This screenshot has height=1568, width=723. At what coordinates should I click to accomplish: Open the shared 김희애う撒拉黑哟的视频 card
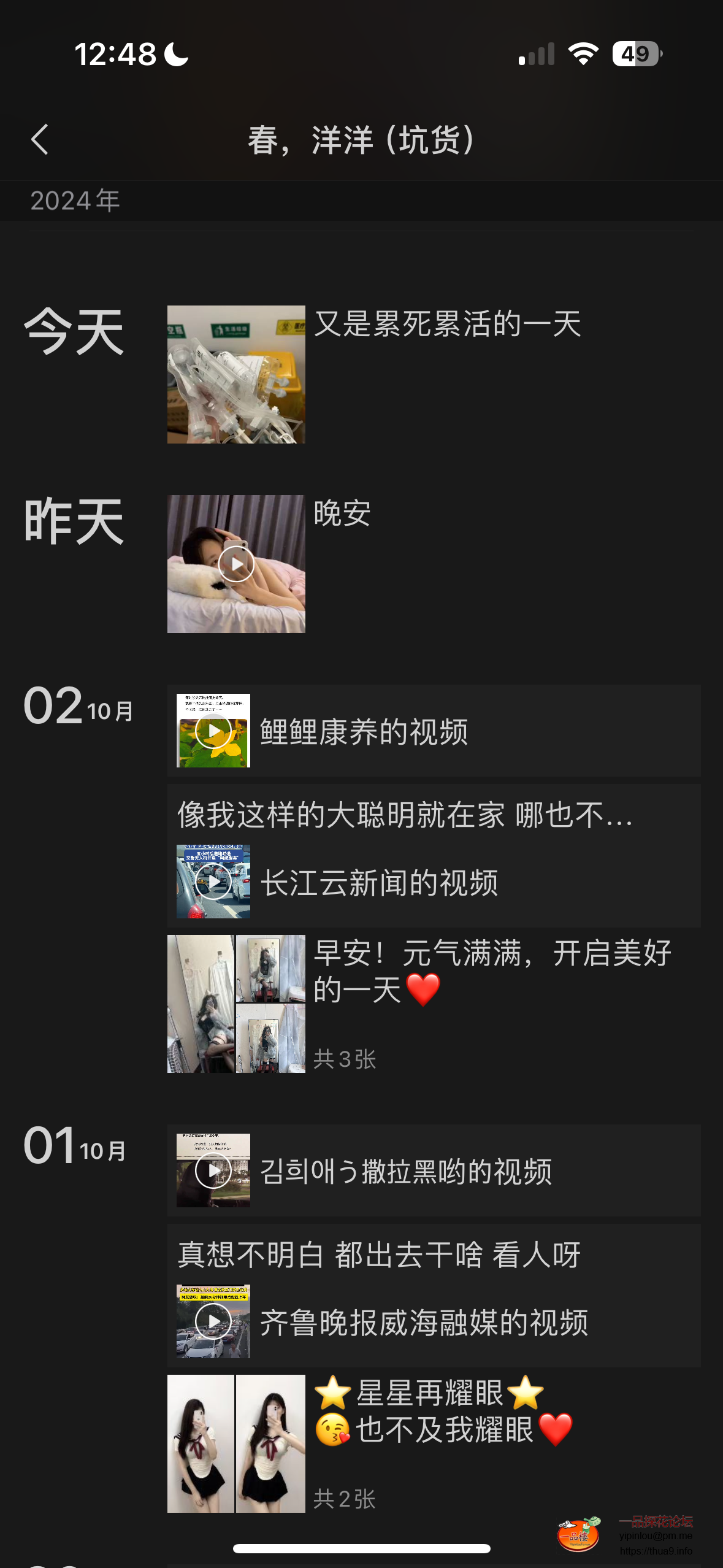point(433,1170)
